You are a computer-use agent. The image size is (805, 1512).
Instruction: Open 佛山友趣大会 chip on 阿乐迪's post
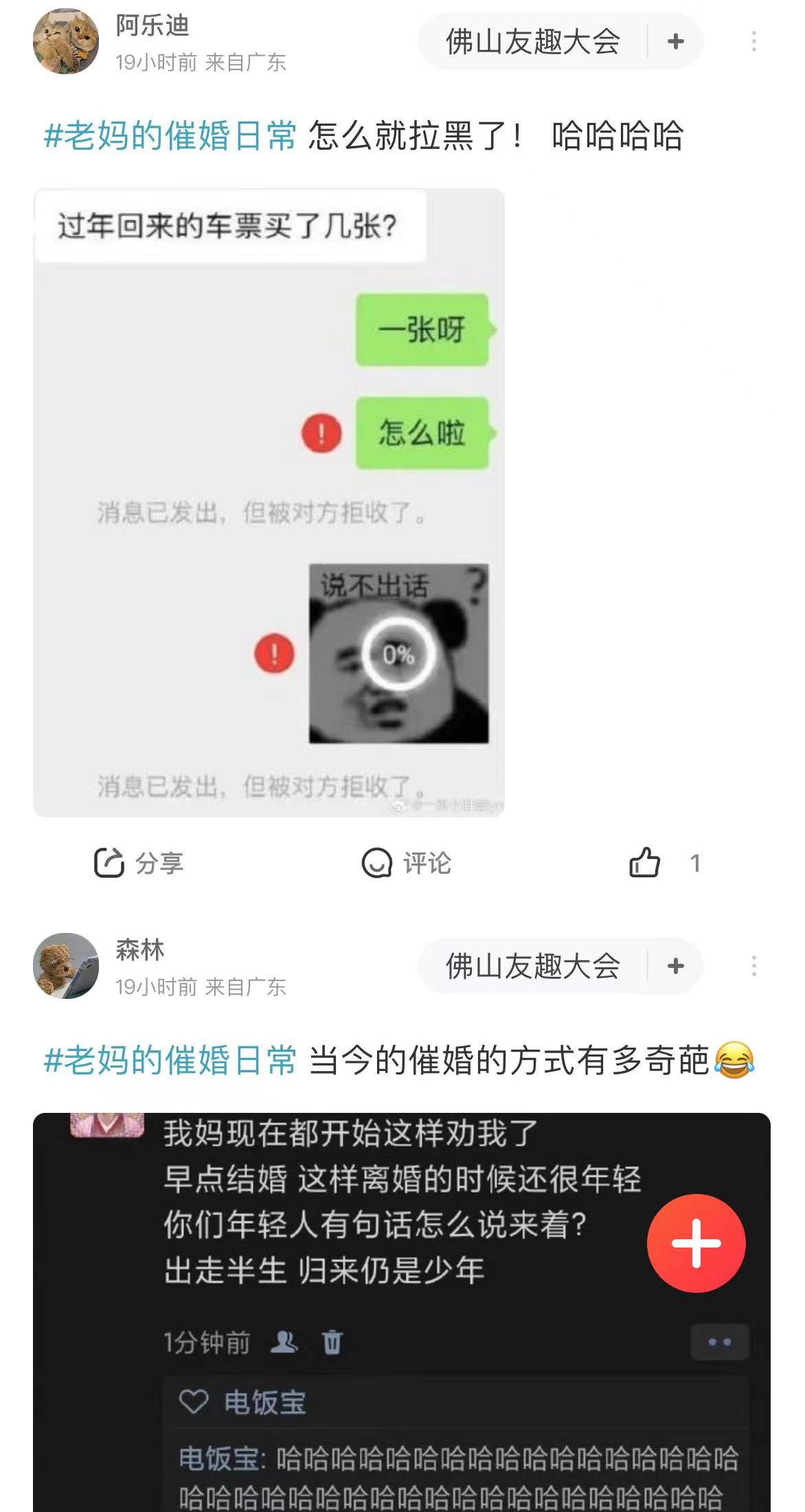tap(532, 42)
